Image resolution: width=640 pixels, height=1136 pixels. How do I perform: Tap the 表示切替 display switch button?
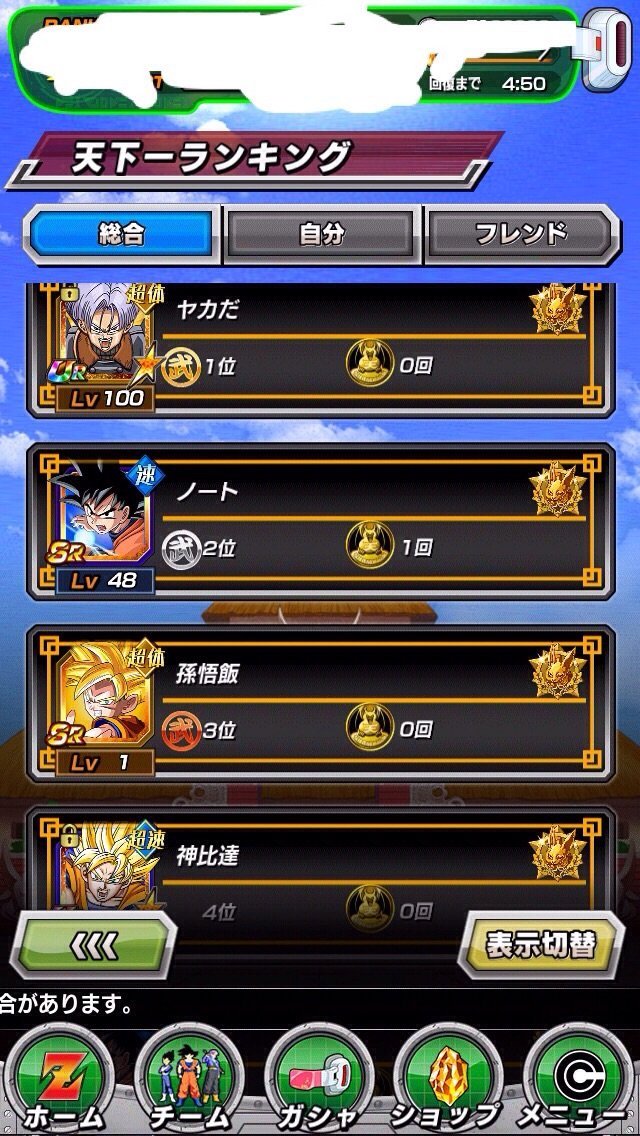point(540,944)
